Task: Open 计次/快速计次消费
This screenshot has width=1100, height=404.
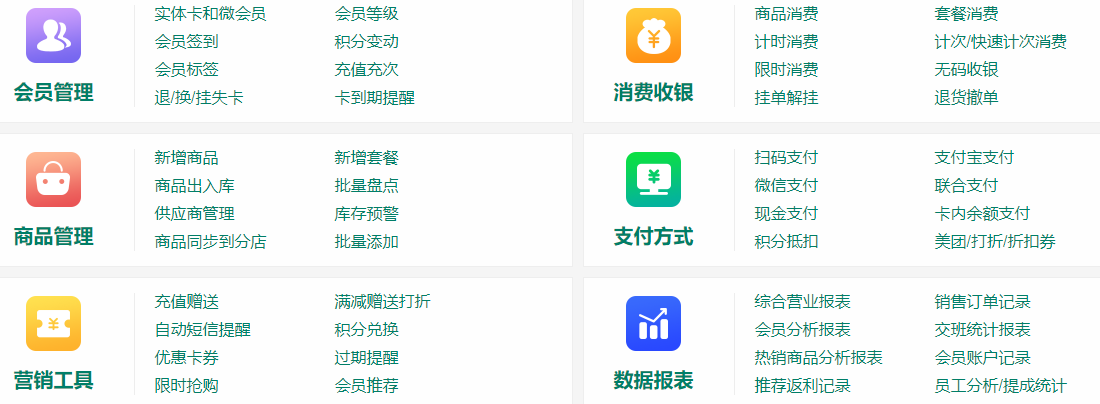Action: [1000, 42]
